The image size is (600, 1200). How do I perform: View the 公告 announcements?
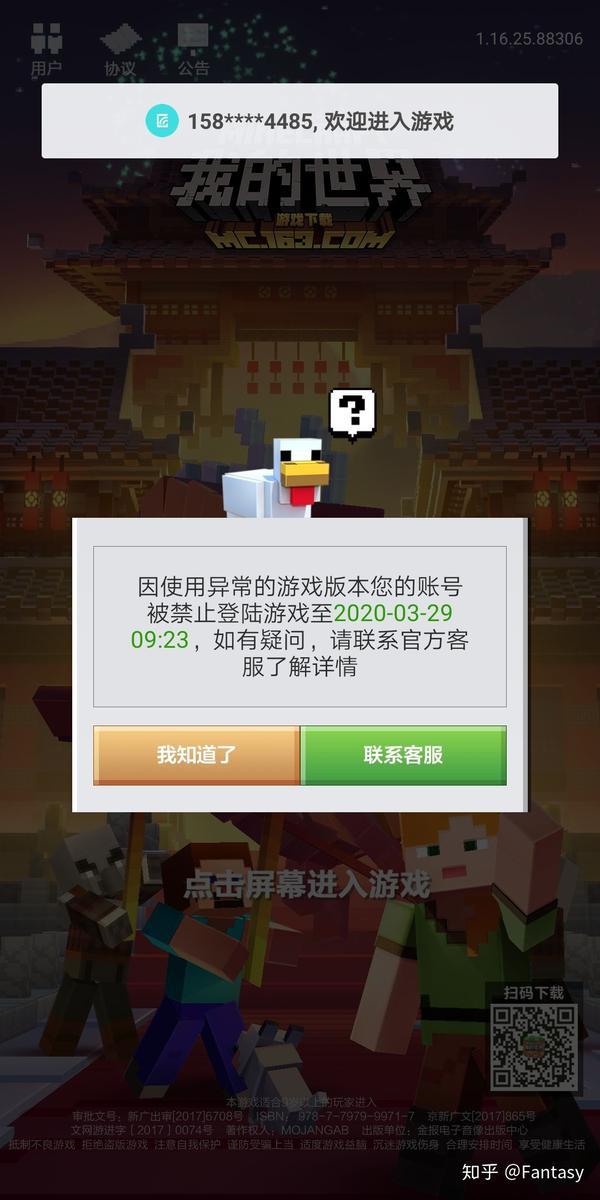pyautogui.click(x=193, y=50)
